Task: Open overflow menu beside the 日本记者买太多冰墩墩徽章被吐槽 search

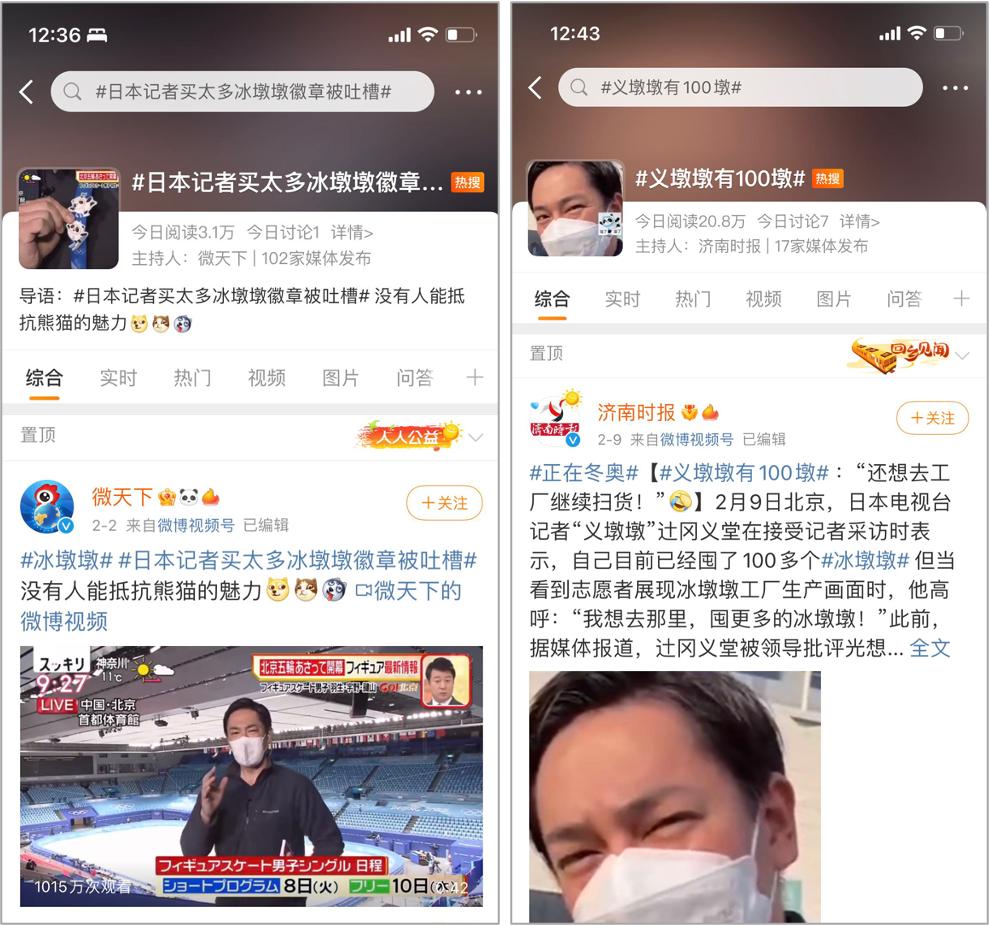Action: (x=468, y=92)
